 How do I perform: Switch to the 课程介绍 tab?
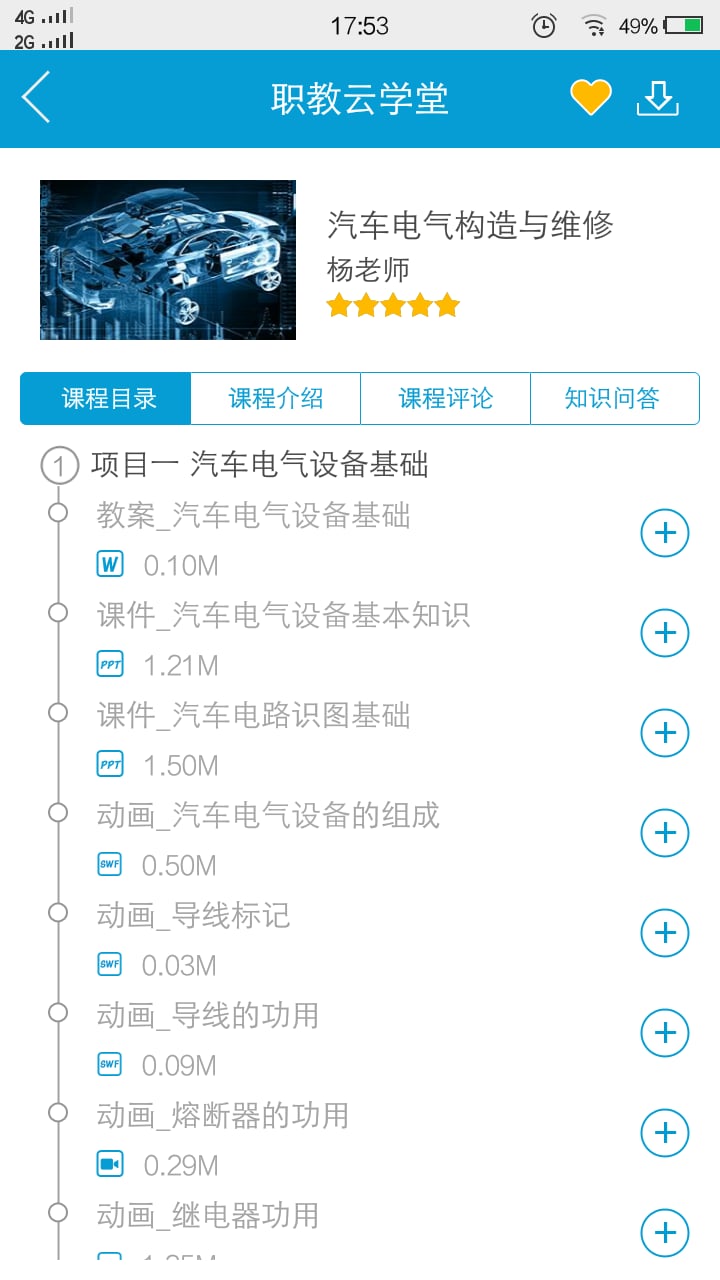click(274, 397)
